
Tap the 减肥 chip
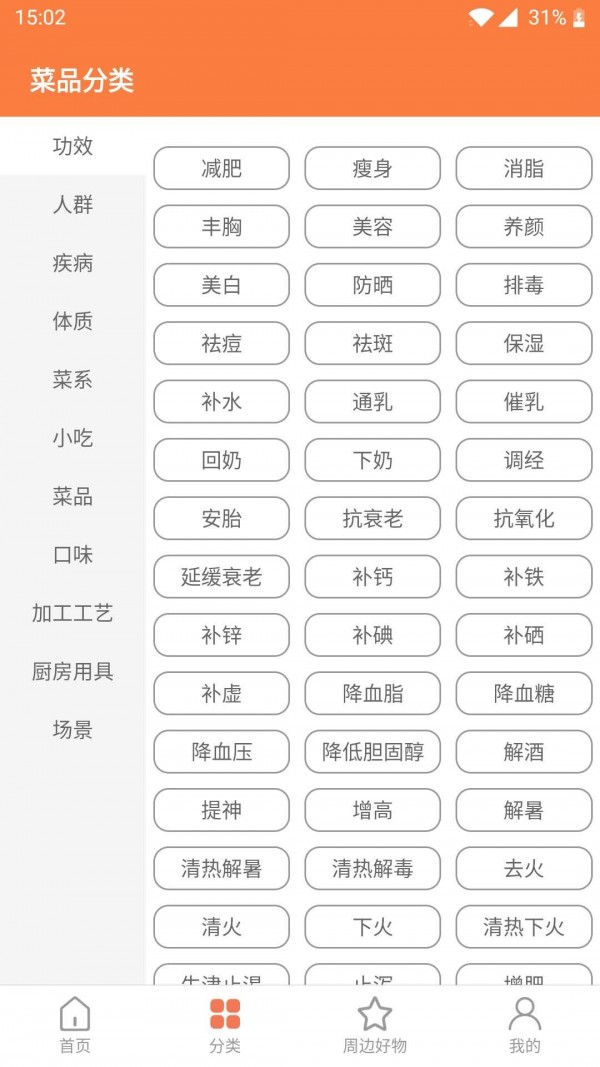pos(221,168)
